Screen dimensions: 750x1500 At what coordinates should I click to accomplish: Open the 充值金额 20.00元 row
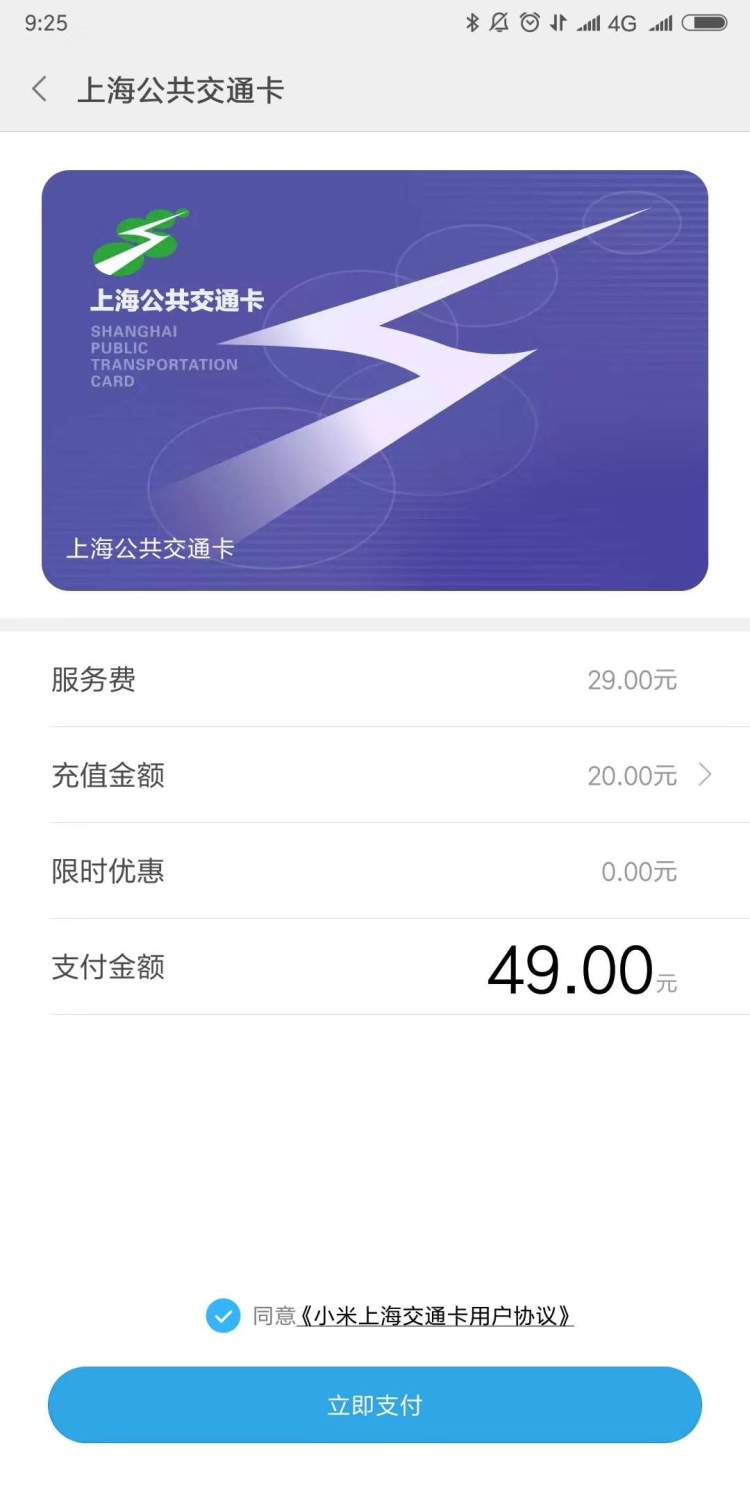[x=400, y=775]
